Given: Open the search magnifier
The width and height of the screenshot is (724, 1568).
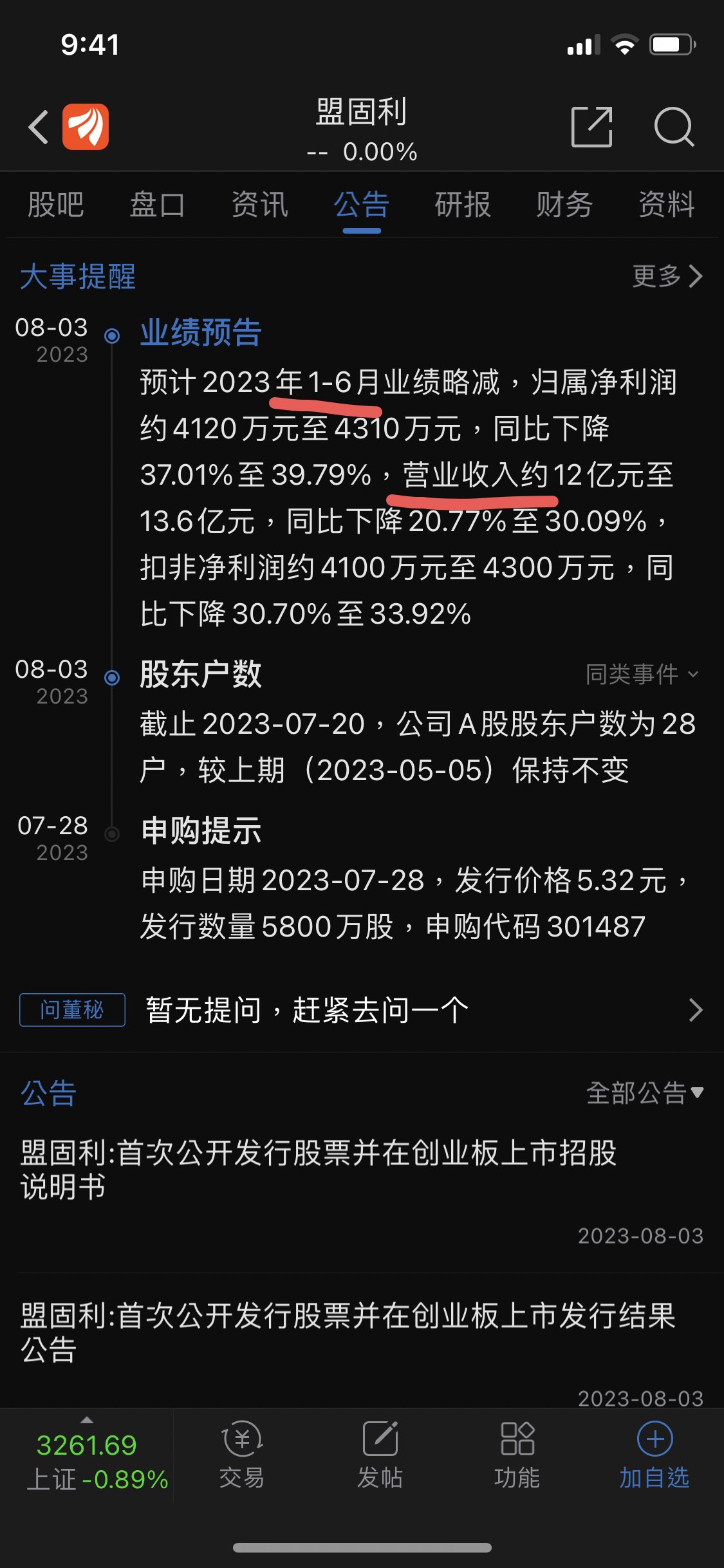Looking at the screenshot, I should coord(674,127).
